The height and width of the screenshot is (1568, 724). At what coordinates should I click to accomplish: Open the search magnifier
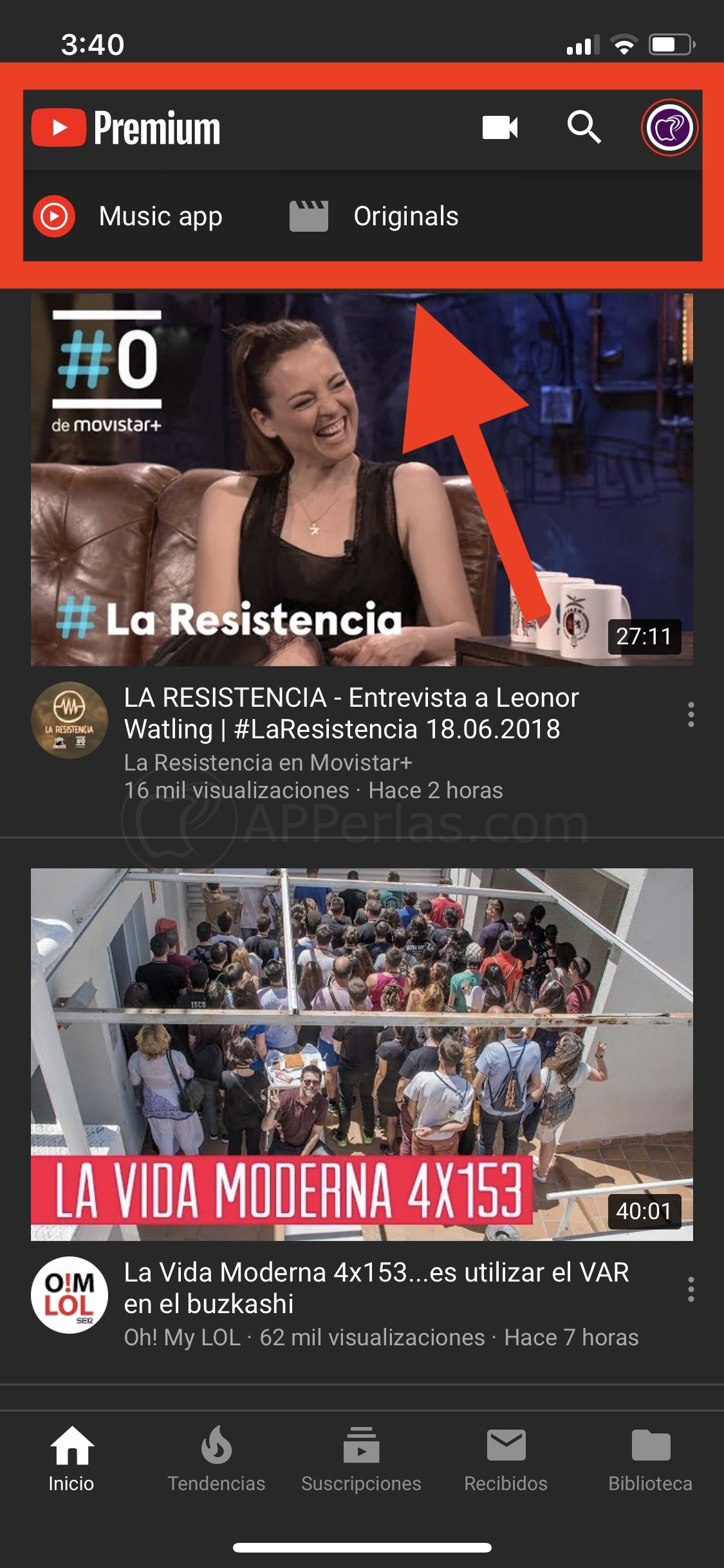584,127
